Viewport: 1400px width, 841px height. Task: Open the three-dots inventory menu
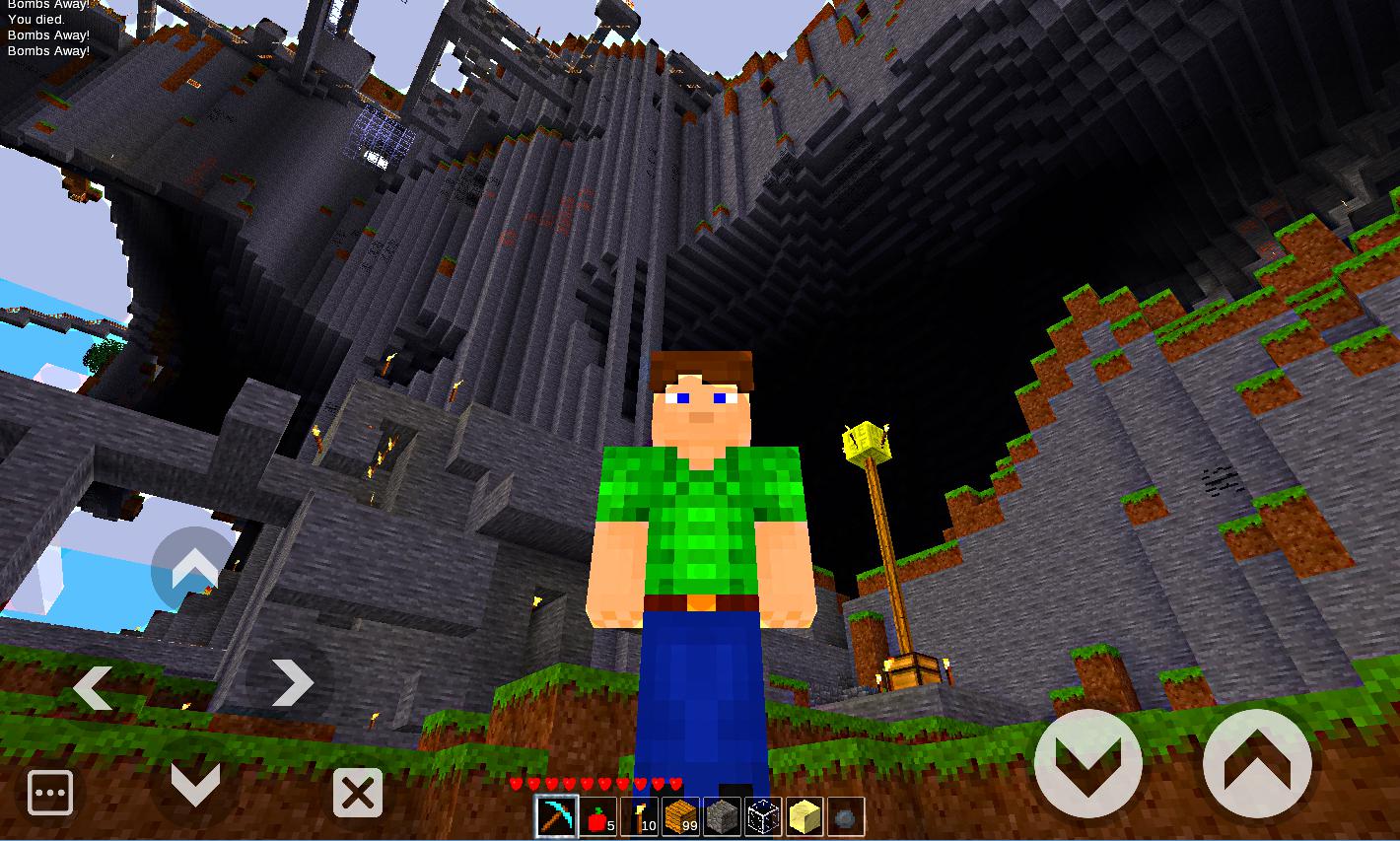50,793
